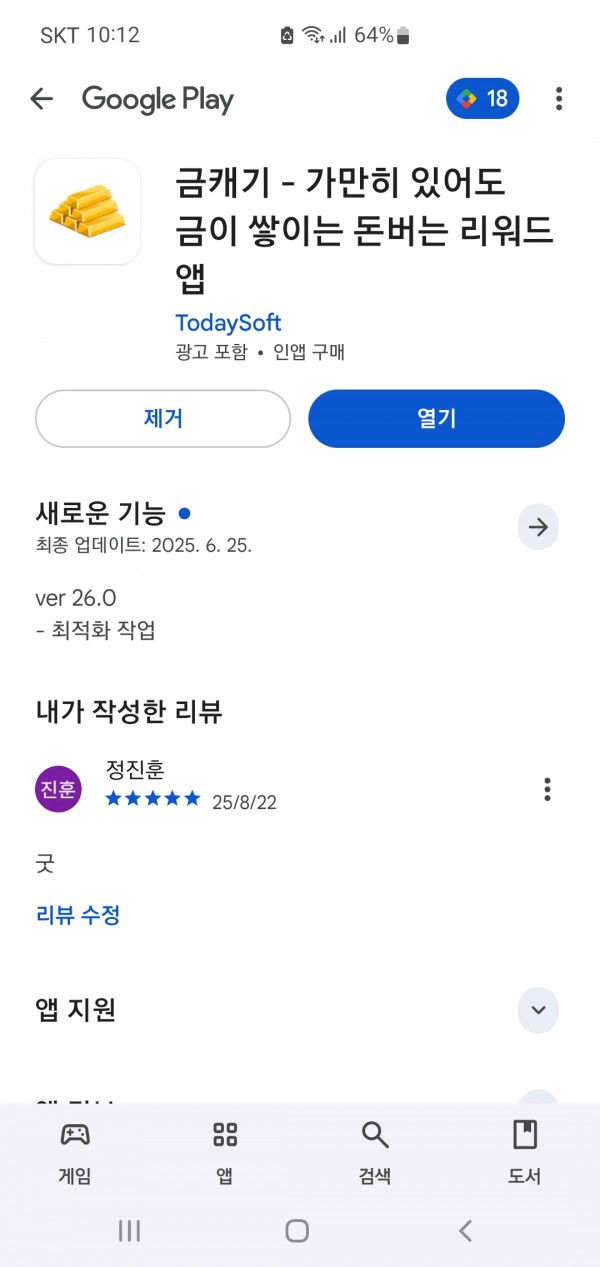Image resolution: width=600 pixels, height=1267 pixels.
Task: Tap the system home button
Action: pyautogui.click(x=297, y=1231)
